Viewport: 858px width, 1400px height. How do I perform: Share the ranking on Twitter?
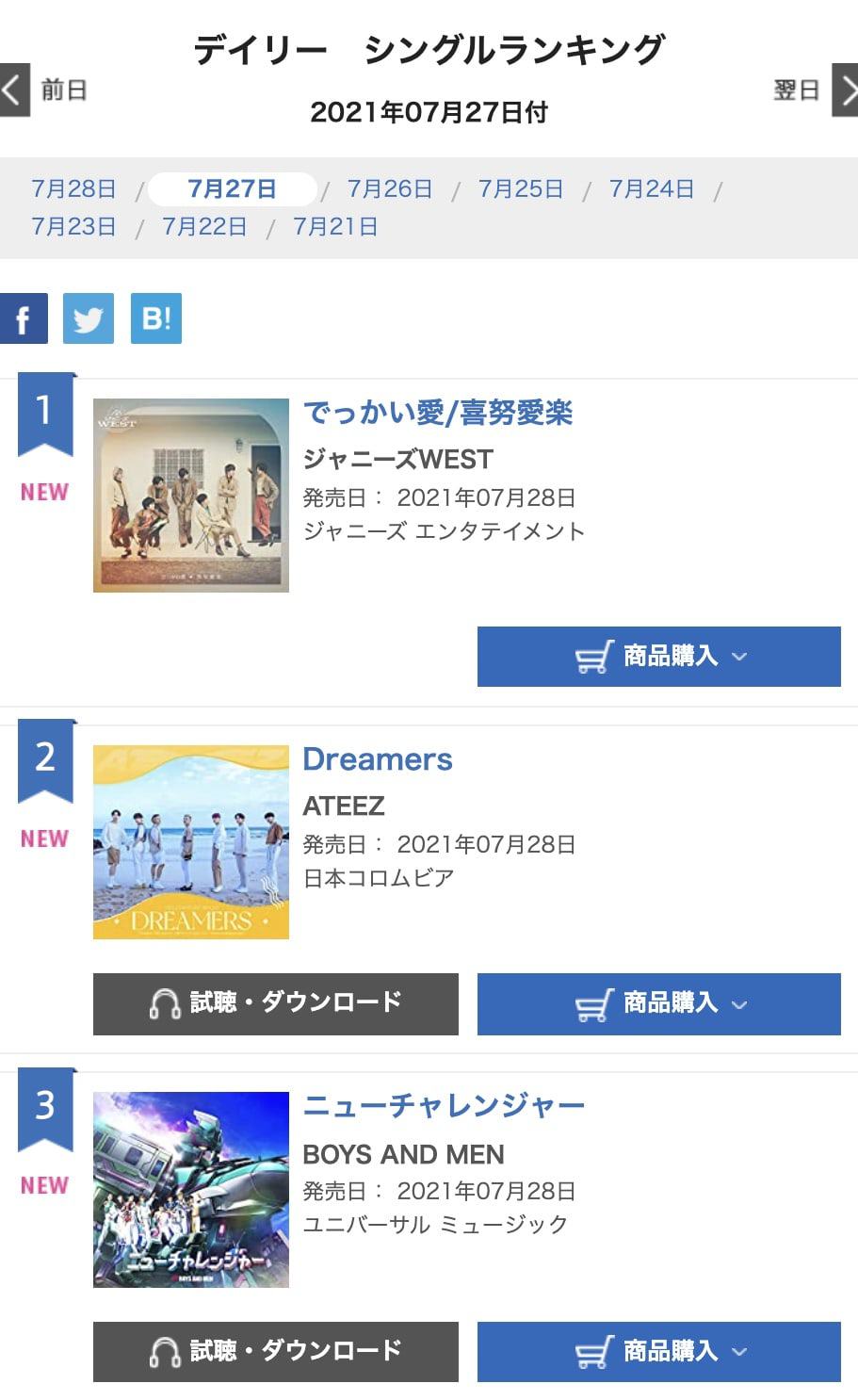pos(89,318)
